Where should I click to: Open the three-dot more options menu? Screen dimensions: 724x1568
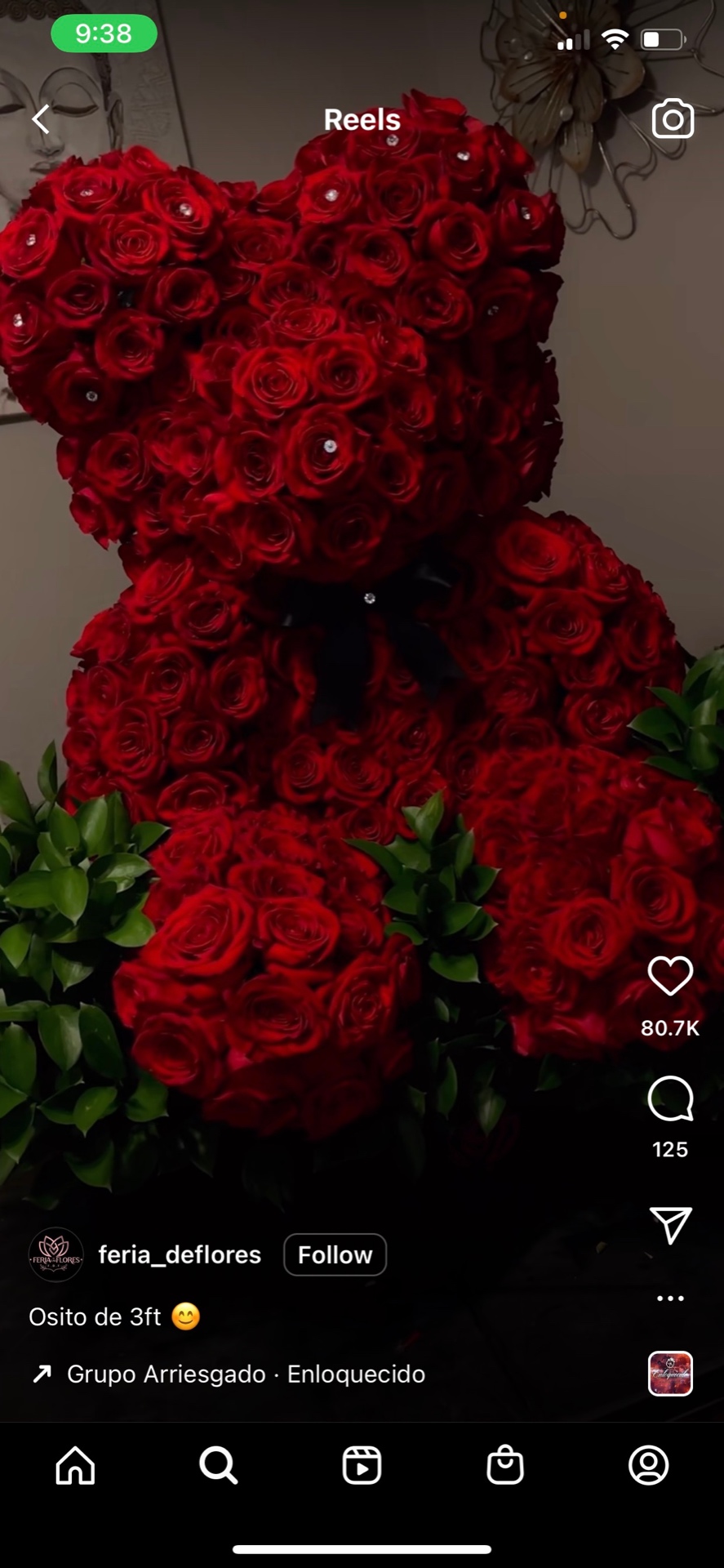670,1298
